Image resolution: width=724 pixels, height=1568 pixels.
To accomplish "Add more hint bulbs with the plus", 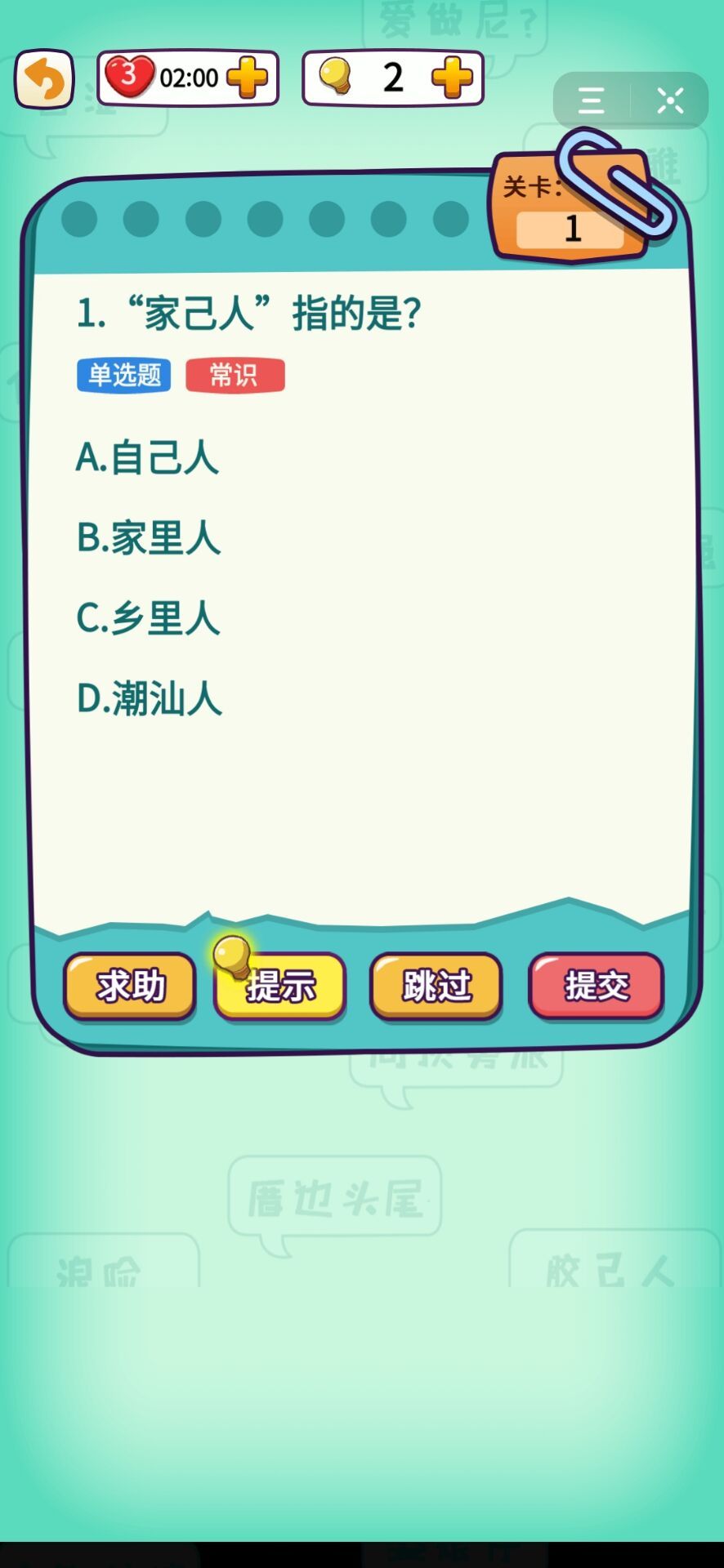I will point(452,78).
